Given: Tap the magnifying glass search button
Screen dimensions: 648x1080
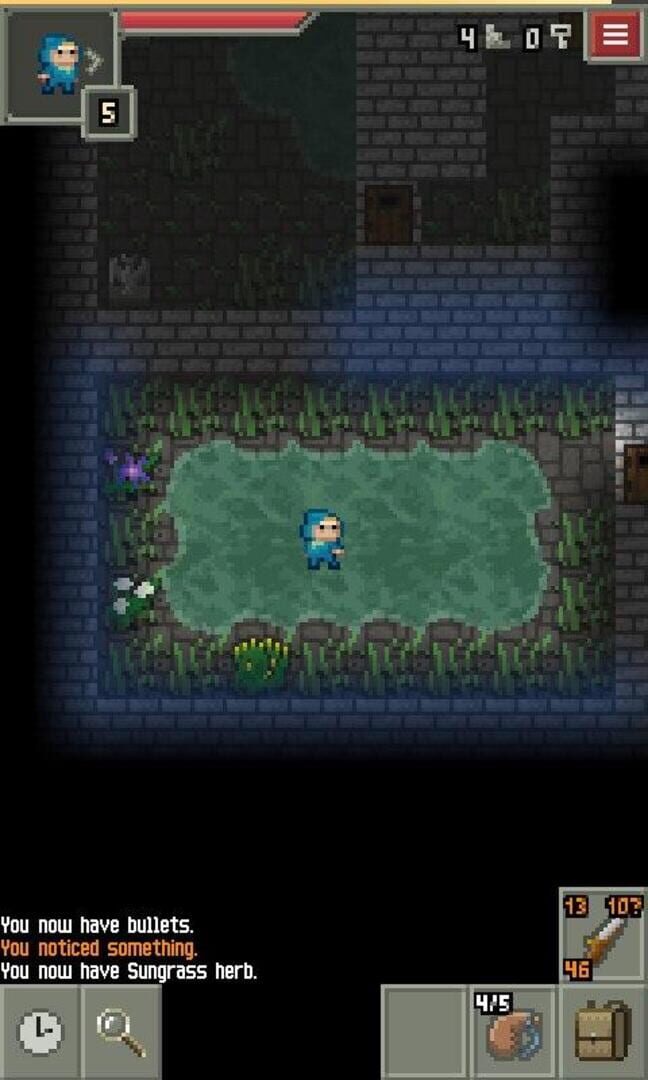Looking at the screenshot, I should (x=122, y=1032).
